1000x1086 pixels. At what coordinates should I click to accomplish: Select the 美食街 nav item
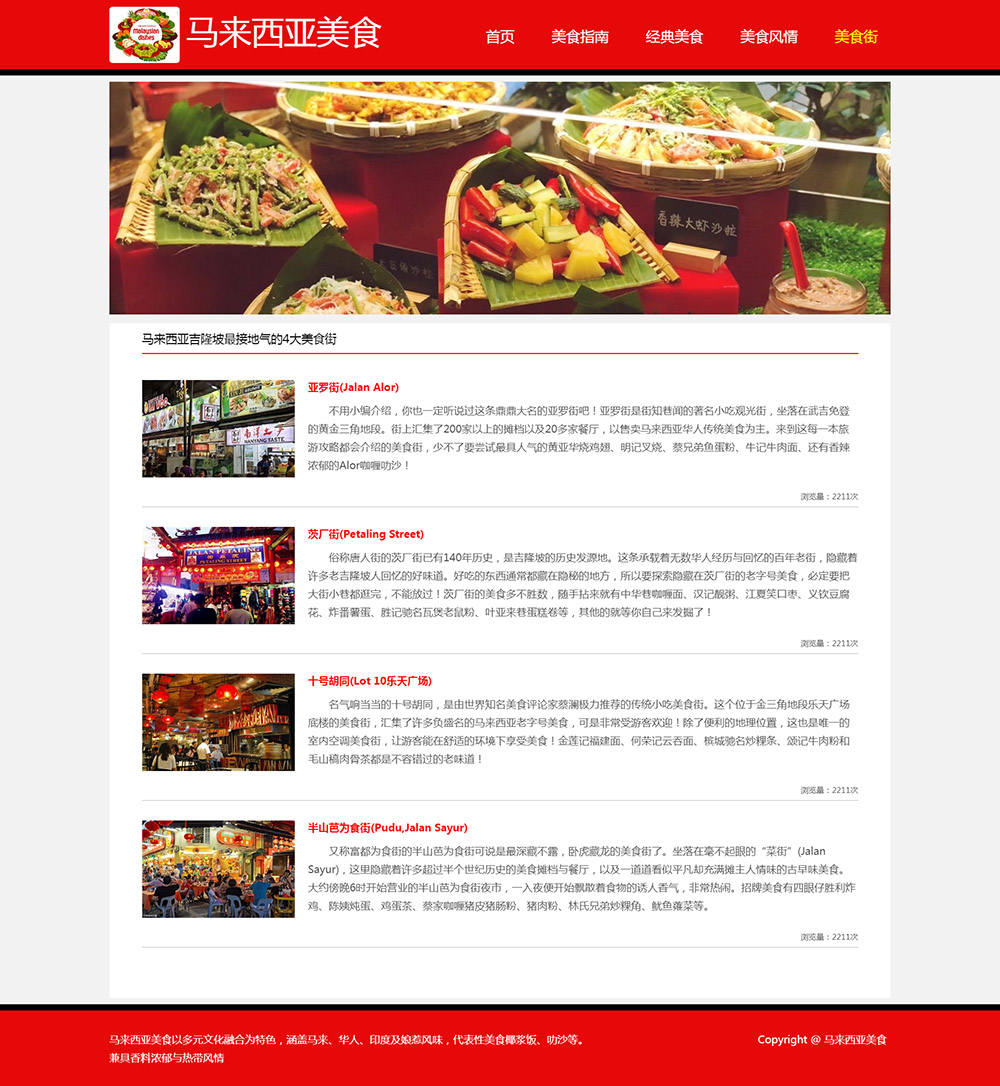(x=856, y=37)
